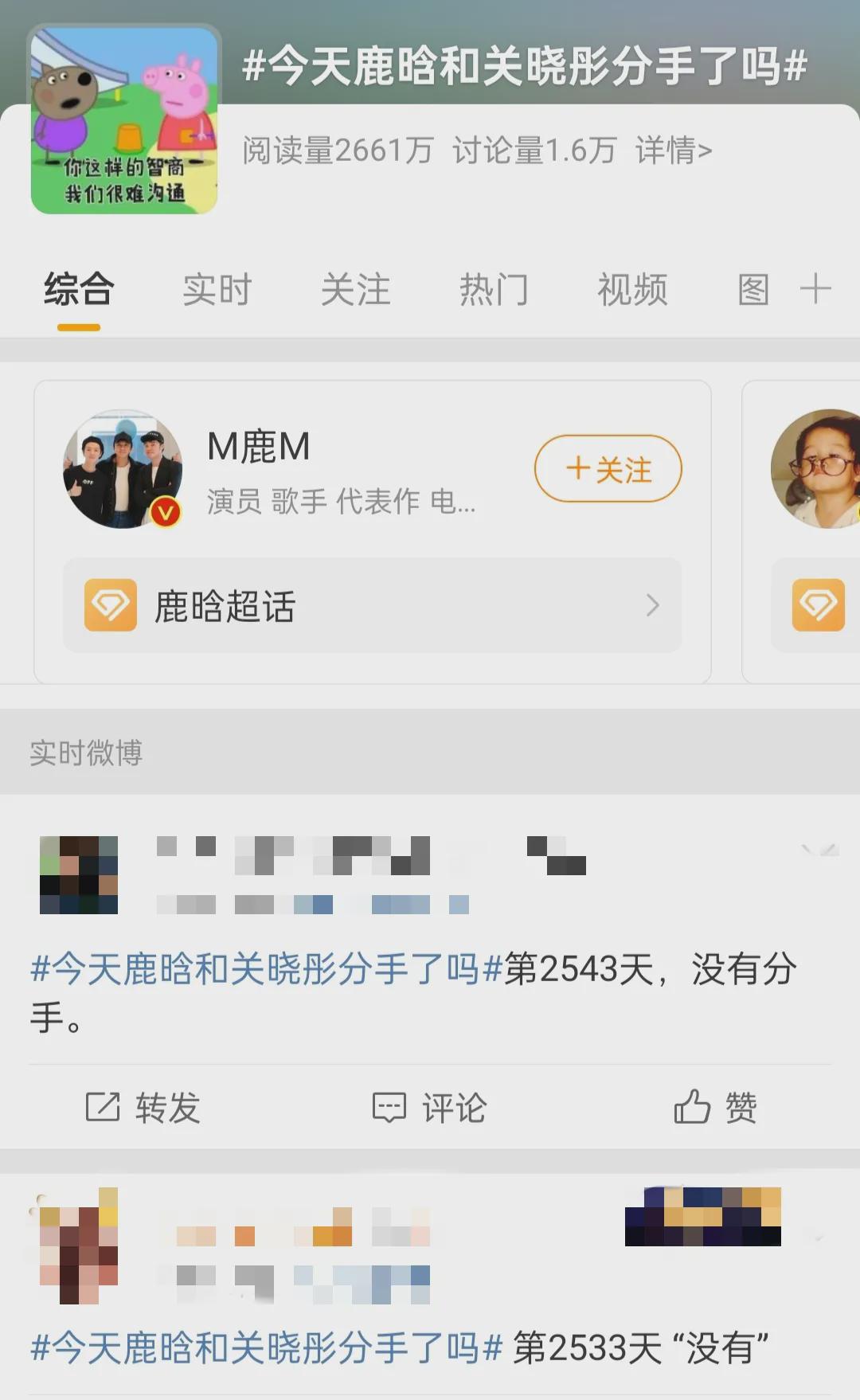Screen dimensions: 860x1400
Task: Follow M鹿M with the 关注 button
Action: point(608,469)
